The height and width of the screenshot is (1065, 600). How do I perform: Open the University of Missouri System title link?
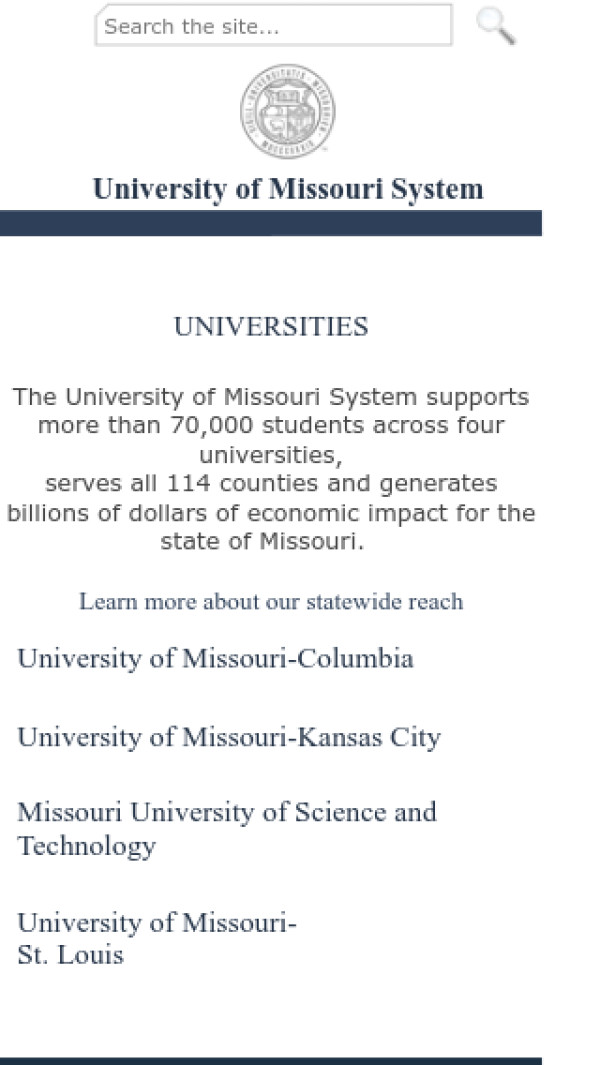288,189
